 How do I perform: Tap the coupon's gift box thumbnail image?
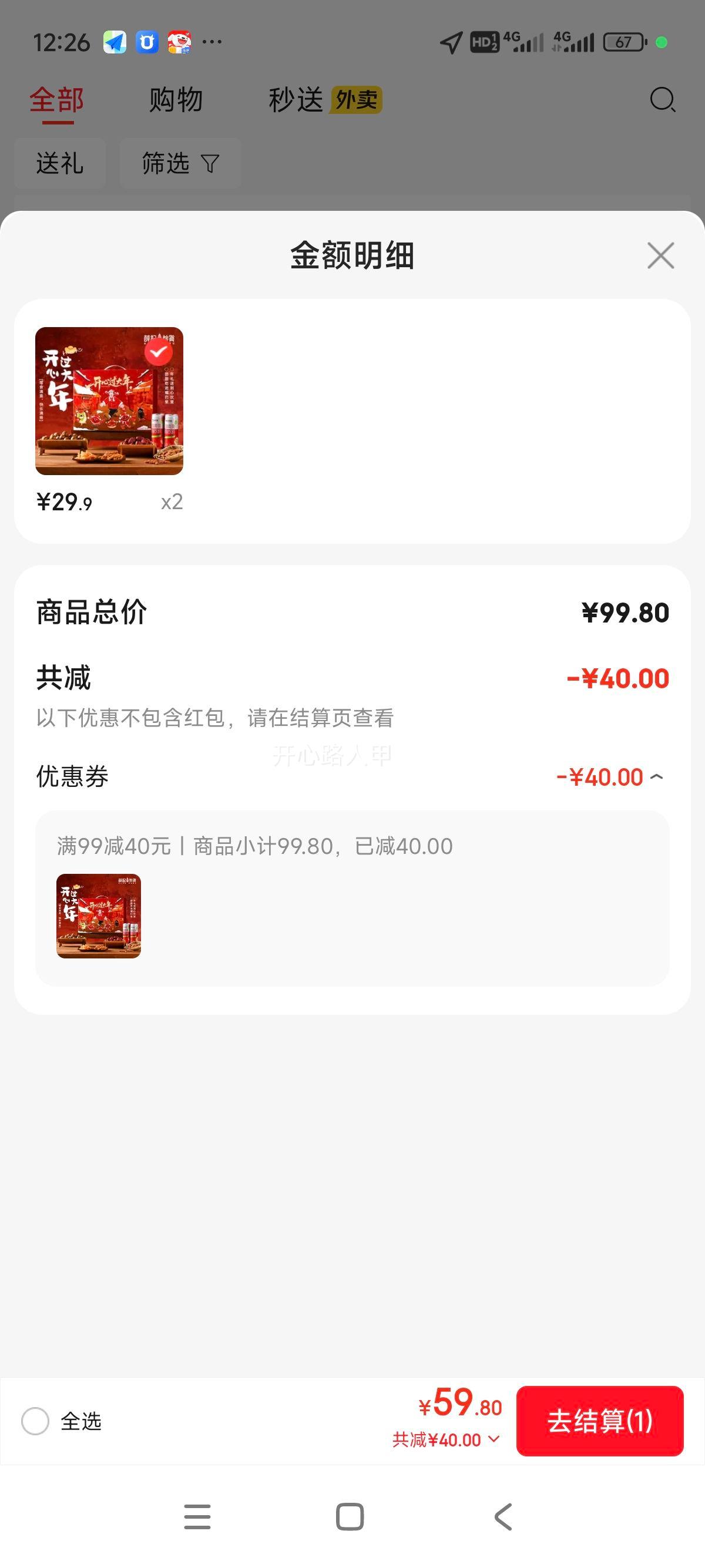tap(99, 916)
